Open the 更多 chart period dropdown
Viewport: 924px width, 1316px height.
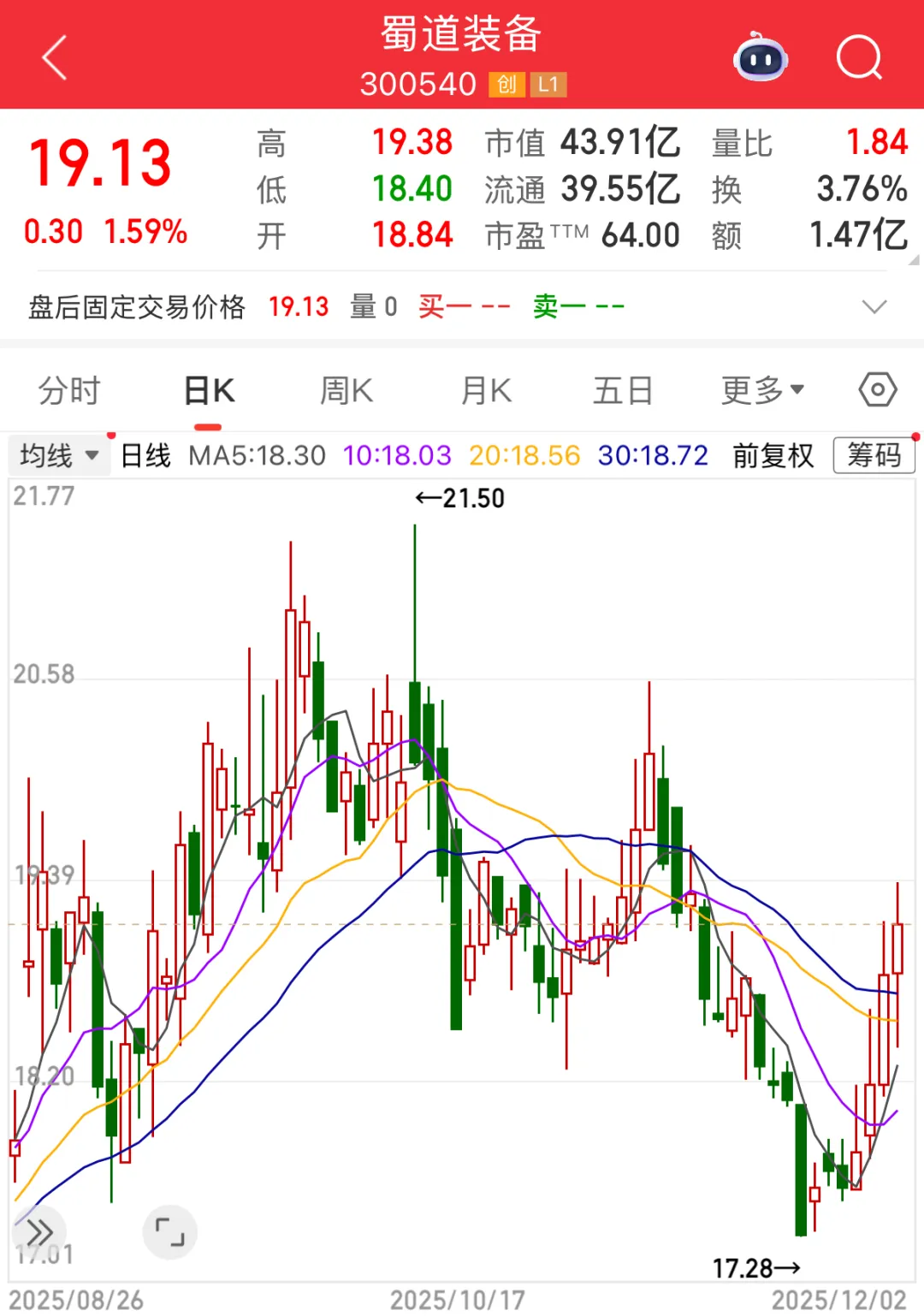(762, 391)
